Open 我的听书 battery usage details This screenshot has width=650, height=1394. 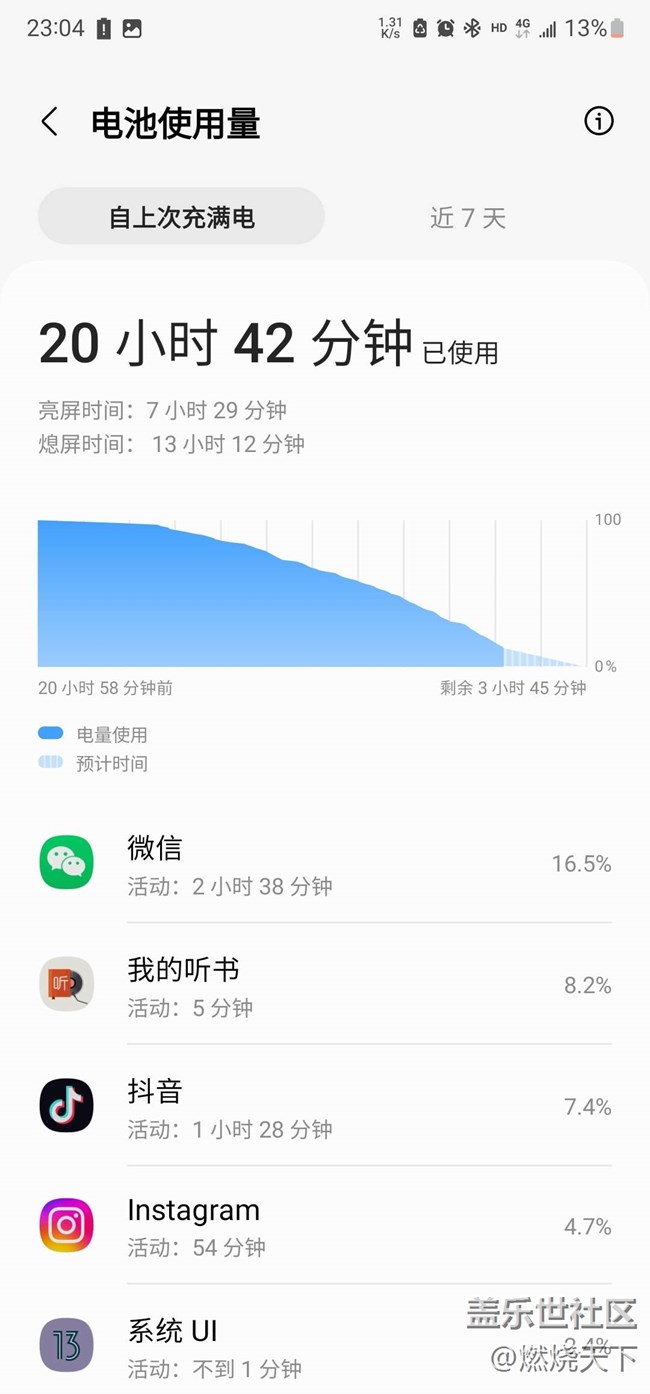[325, 984]
